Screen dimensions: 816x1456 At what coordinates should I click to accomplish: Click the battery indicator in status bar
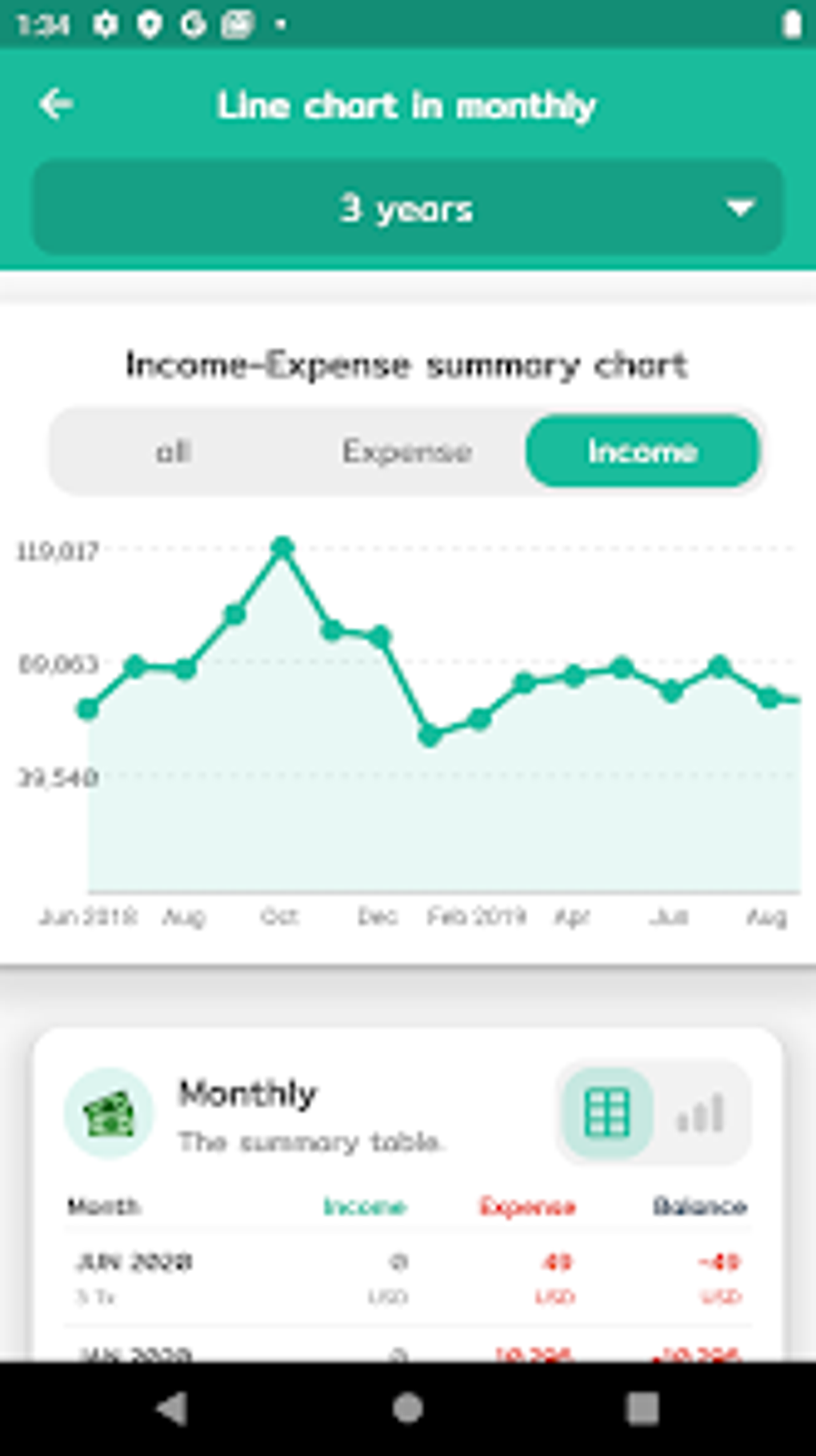click(792, 24)
